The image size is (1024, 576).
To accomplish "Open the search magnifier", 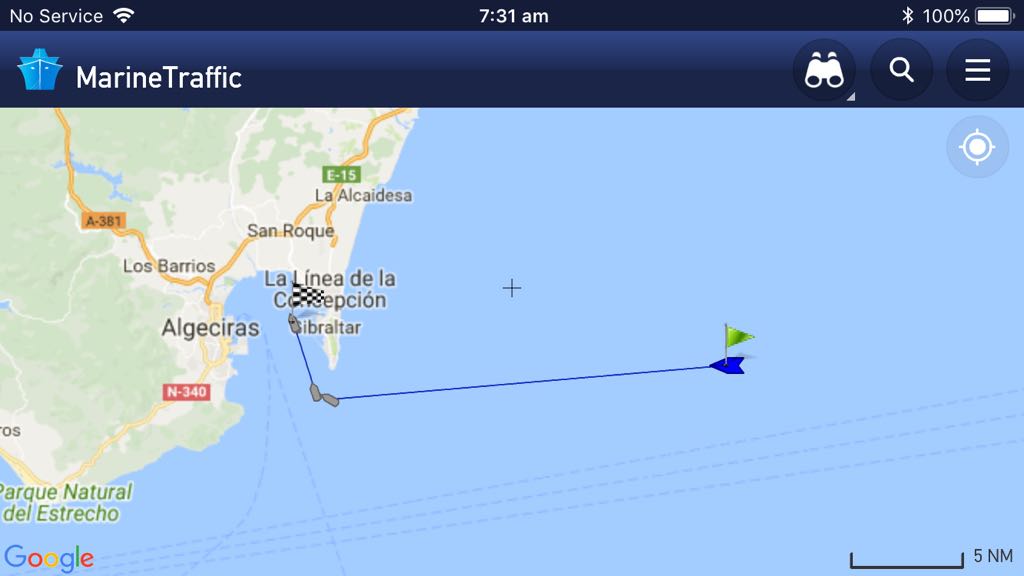I will 901,71.
